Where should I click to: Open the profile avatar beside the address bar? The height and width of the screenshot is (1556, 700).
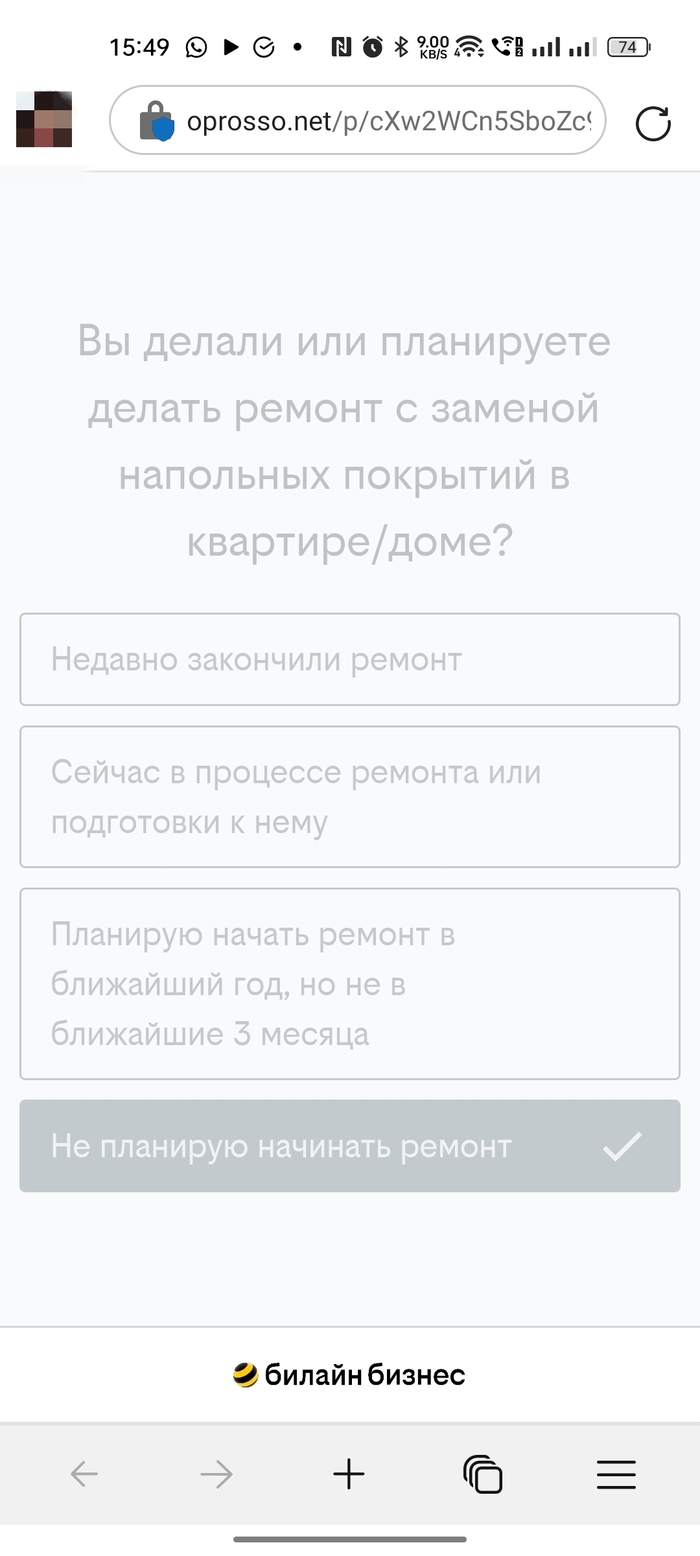[44, 119]
